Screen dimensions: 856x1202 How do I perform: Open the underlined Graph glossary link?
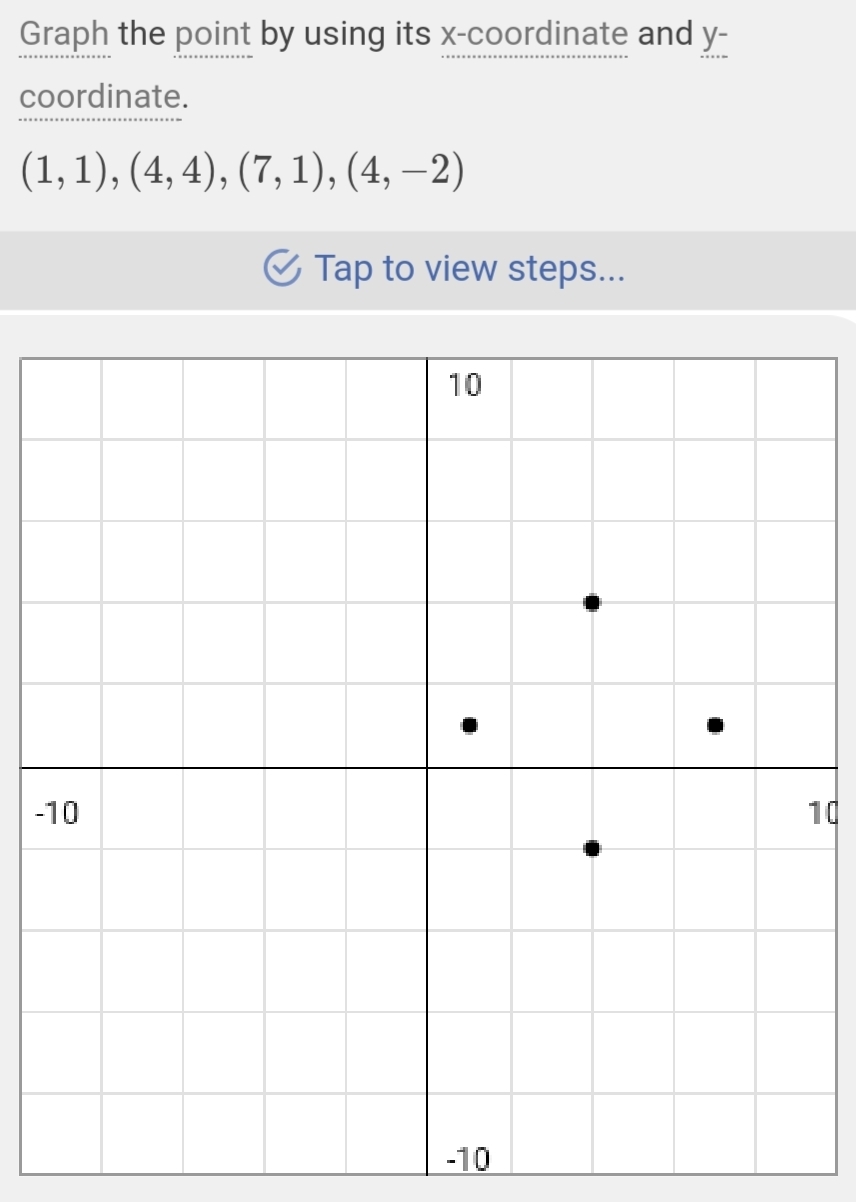tap(64, 35)
